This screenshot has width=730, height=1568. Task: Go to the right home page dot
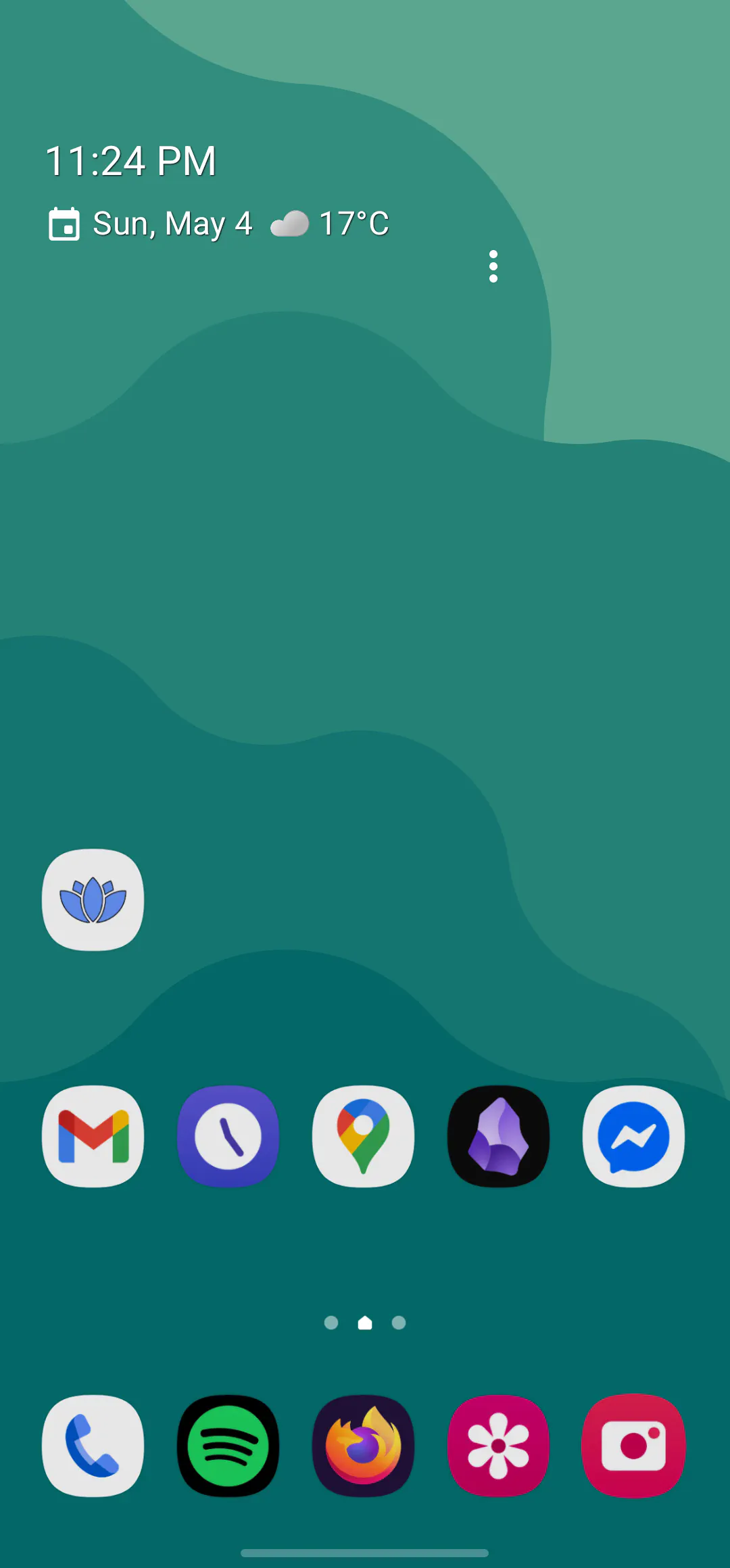click(399, 1323)
